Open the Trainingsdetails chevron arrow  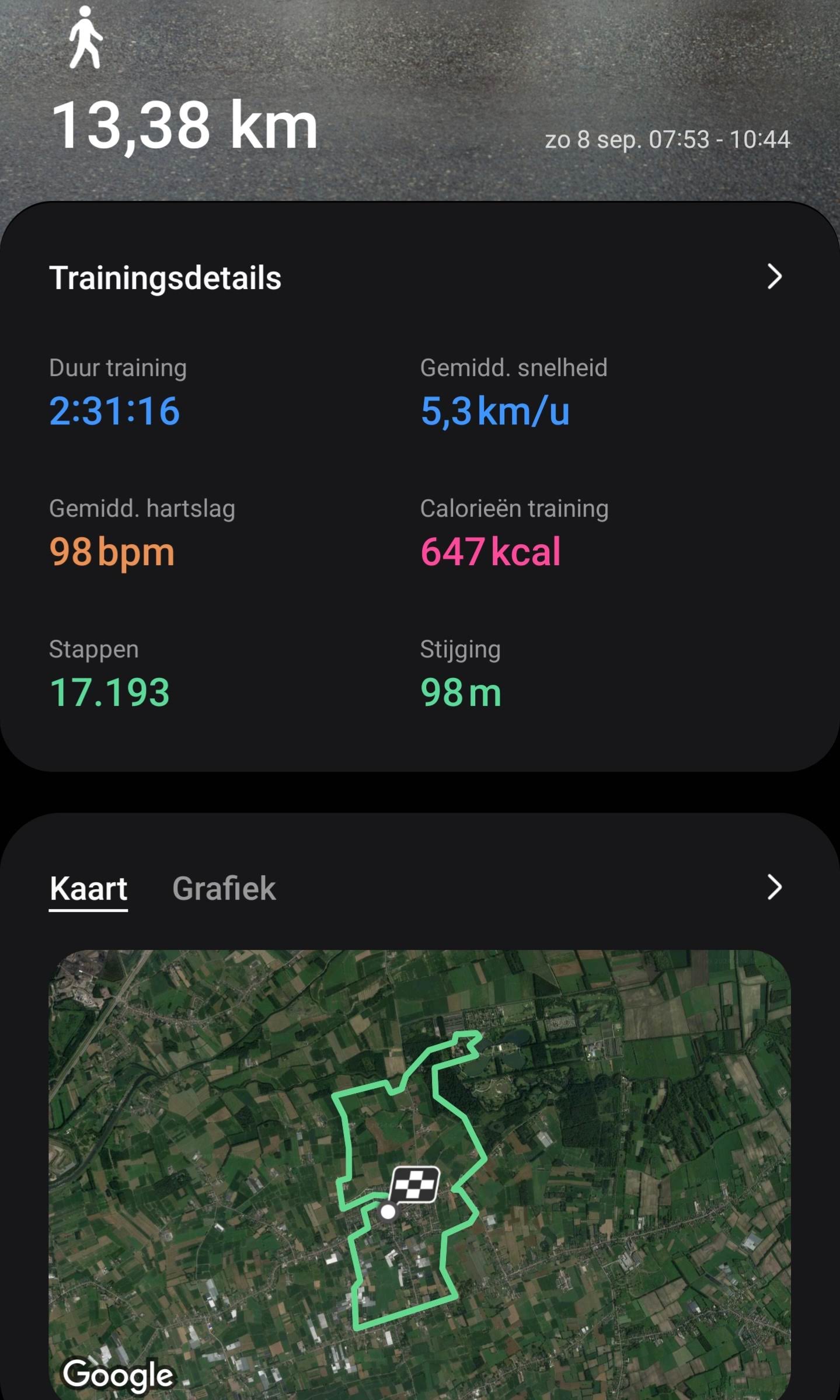(x=774, y=277)
